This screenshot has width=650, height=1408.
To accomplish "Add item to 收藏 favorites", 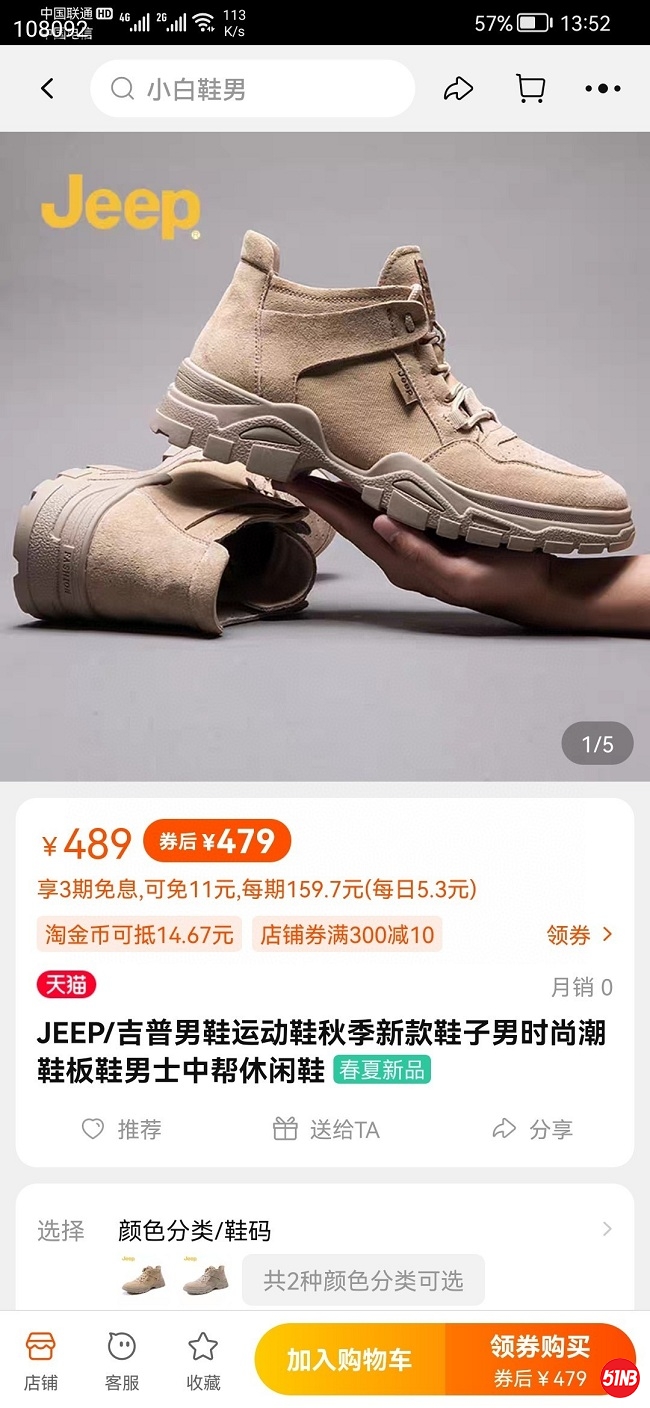I will [203, 1360].
